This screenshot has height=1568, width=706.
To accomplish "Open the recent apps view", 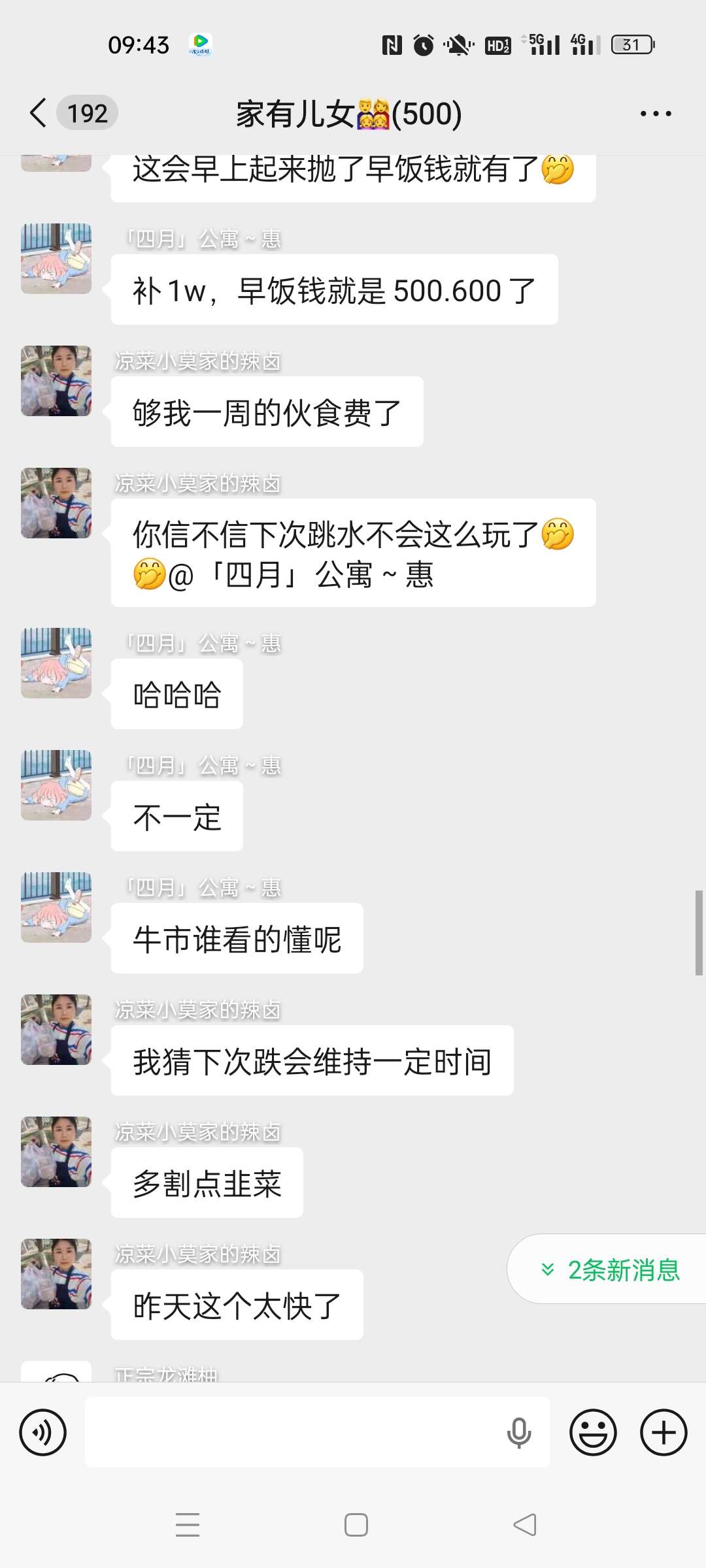I will (x=188, y=1525).
